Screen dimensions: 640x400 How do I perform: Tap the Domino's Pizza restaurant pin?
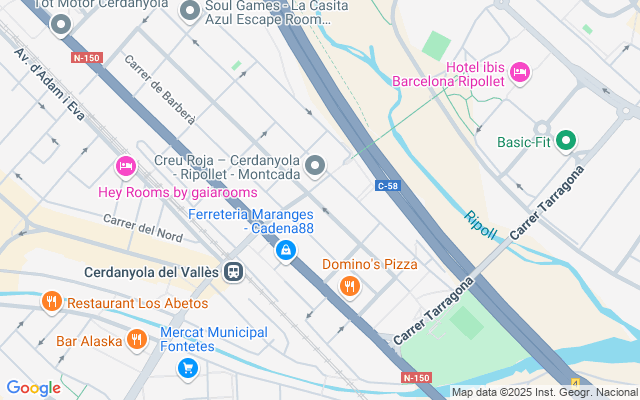(x=349, y=287)
